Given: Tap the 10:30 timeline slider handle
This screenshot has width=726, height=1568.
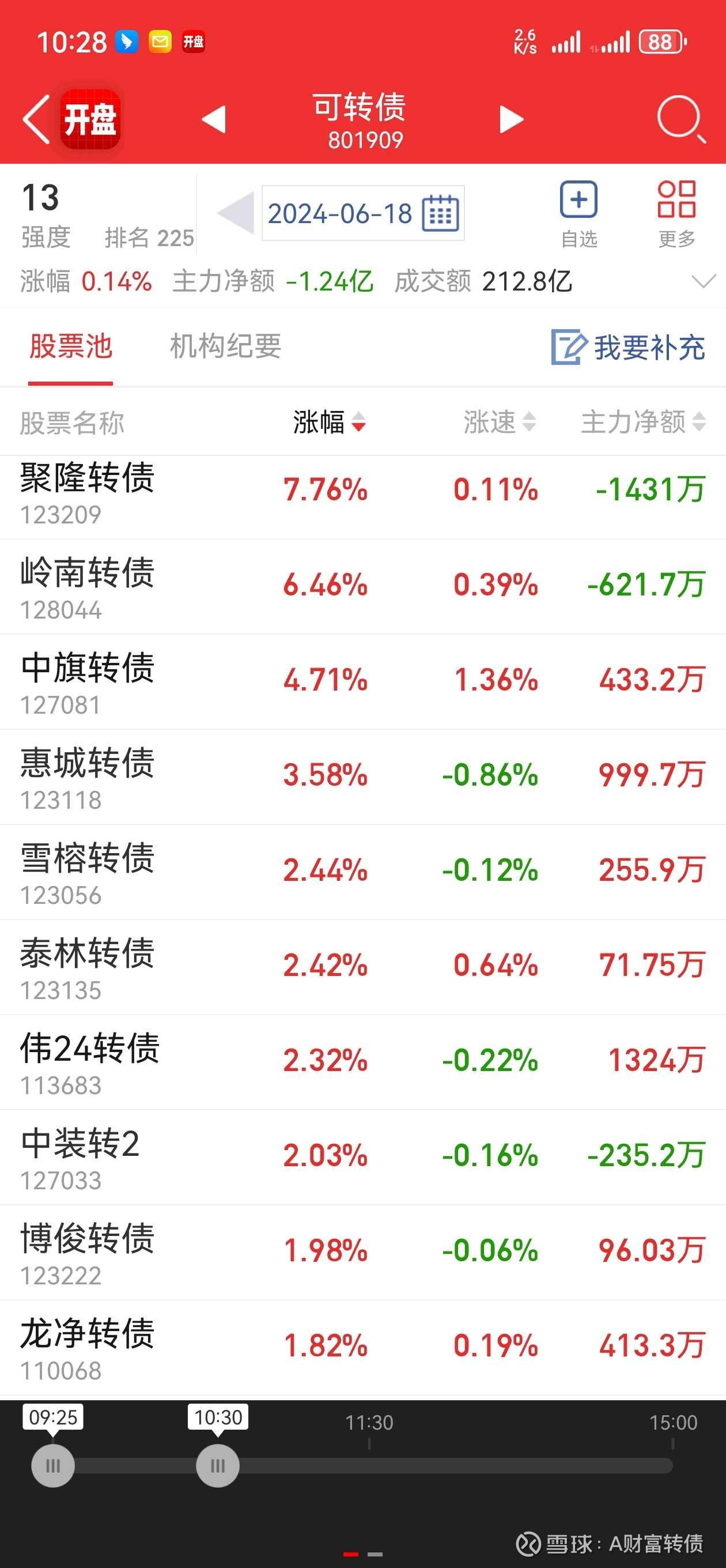Looking at the screenshot, I should 218,1466.
